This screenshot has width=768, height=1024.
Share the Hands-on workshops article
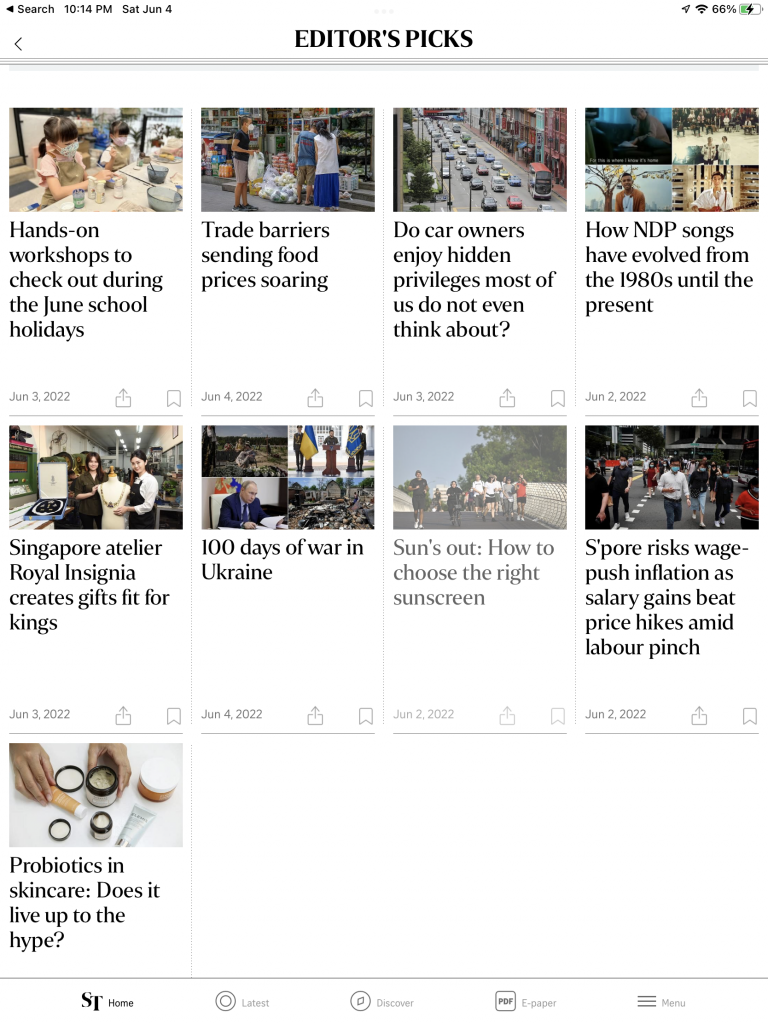123,398
